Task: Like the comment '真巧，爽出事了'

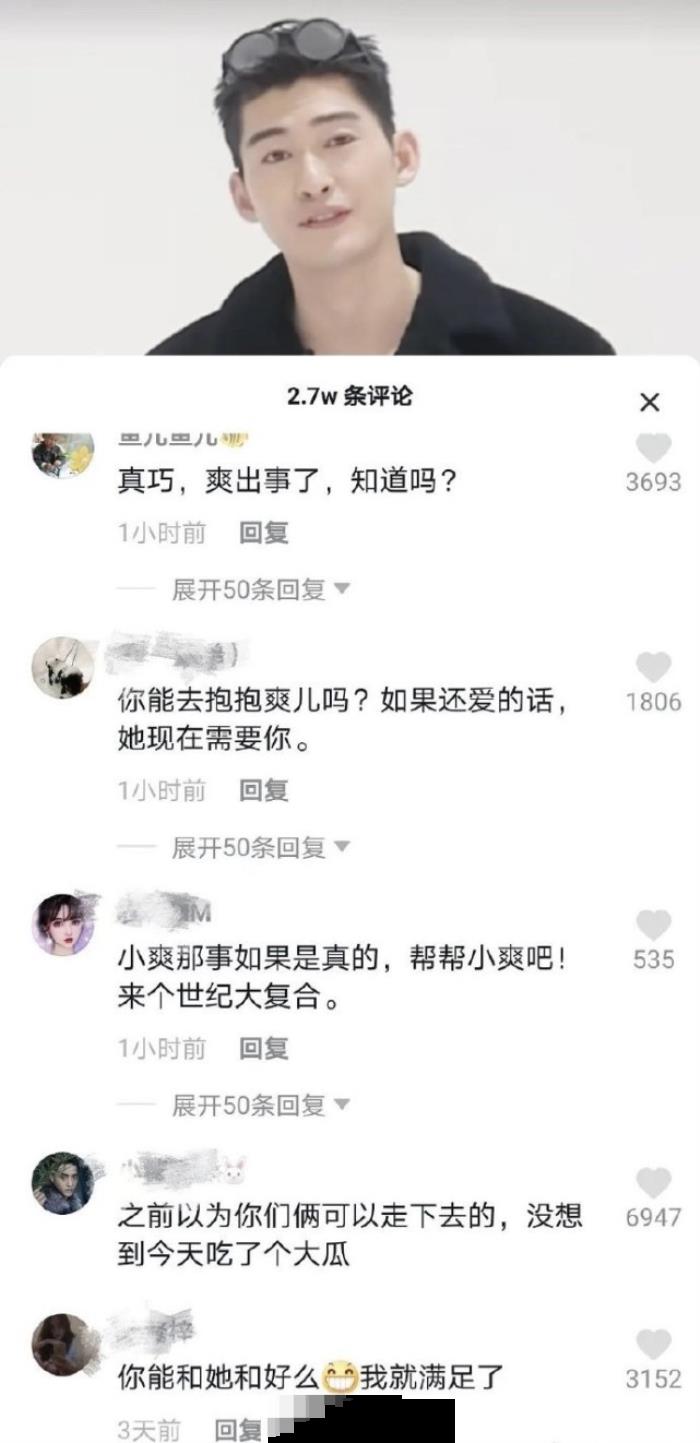Action: coord(653,449)
